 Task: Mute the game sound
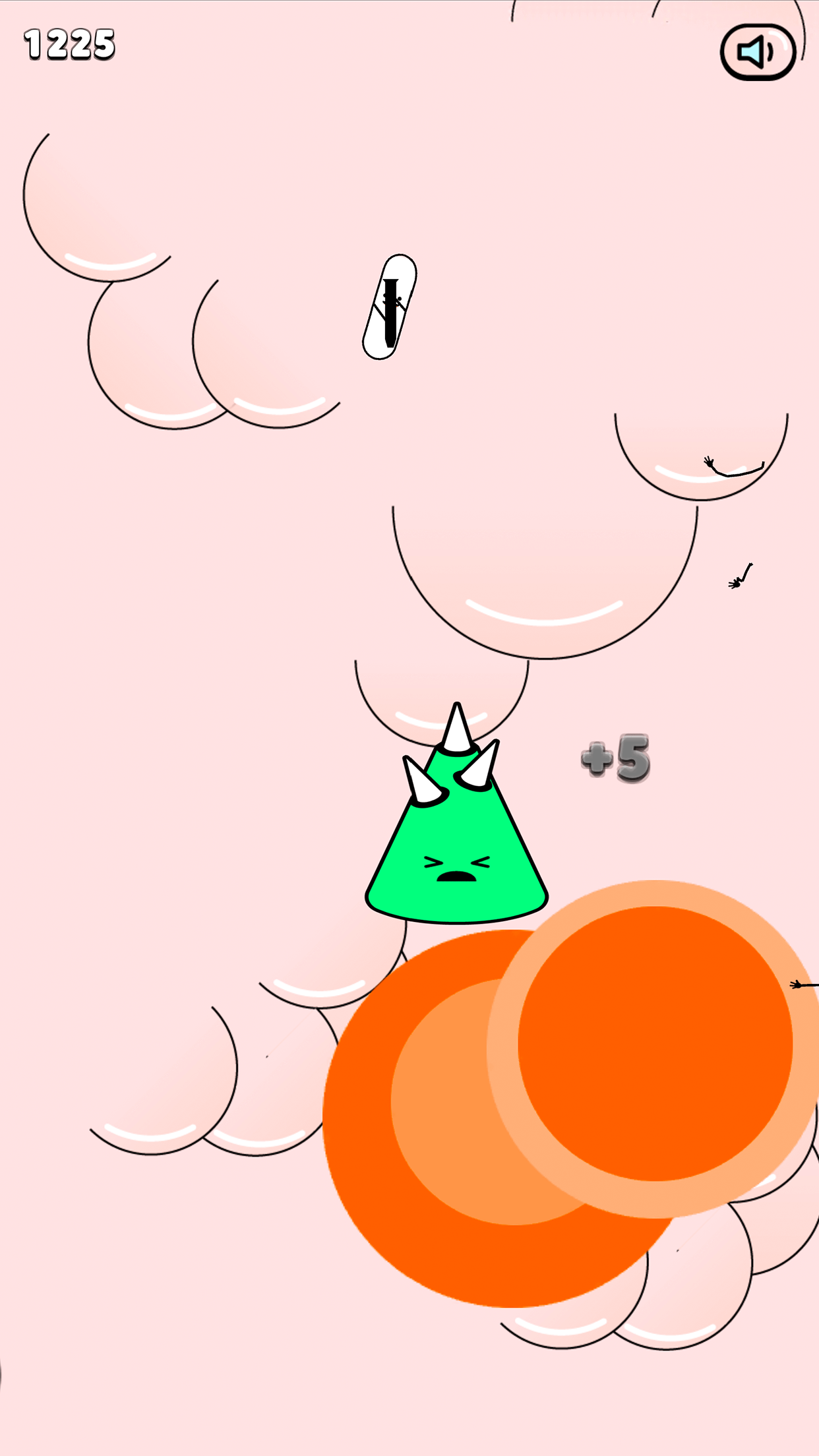758,52
